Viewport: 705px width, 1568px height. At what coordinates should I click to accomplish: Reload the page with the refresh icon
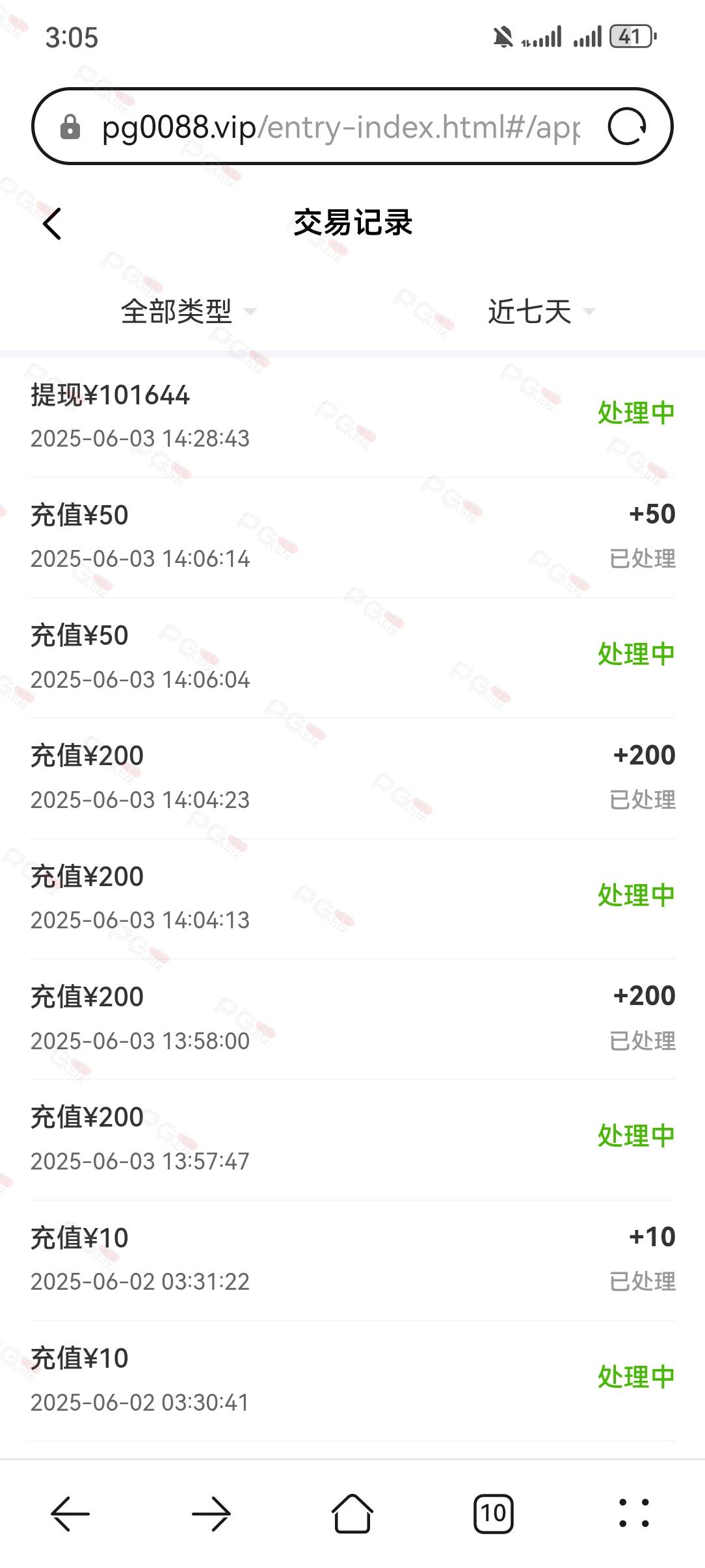[627, 126]
